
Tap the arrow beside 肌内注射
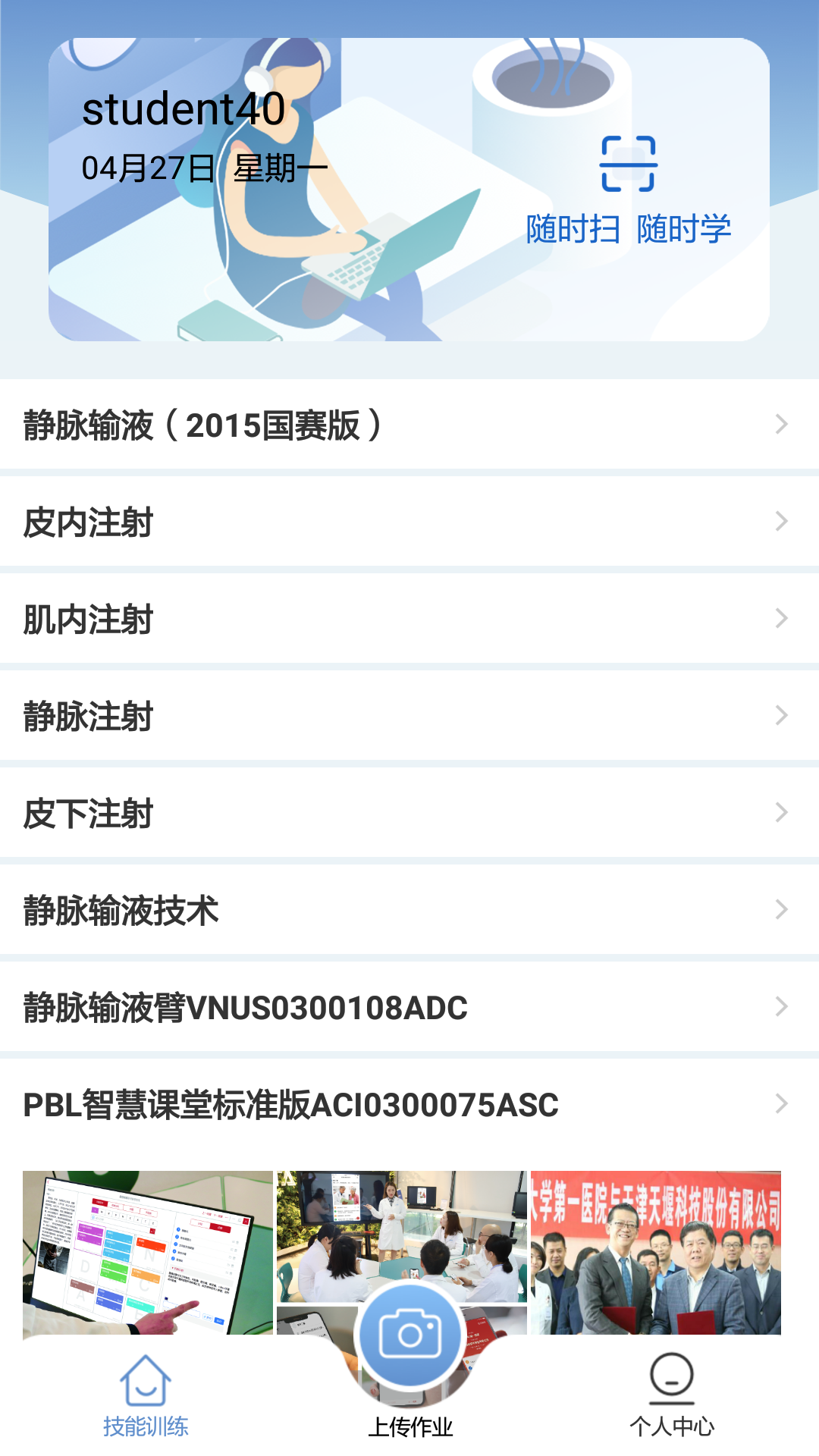coord(783,619)
